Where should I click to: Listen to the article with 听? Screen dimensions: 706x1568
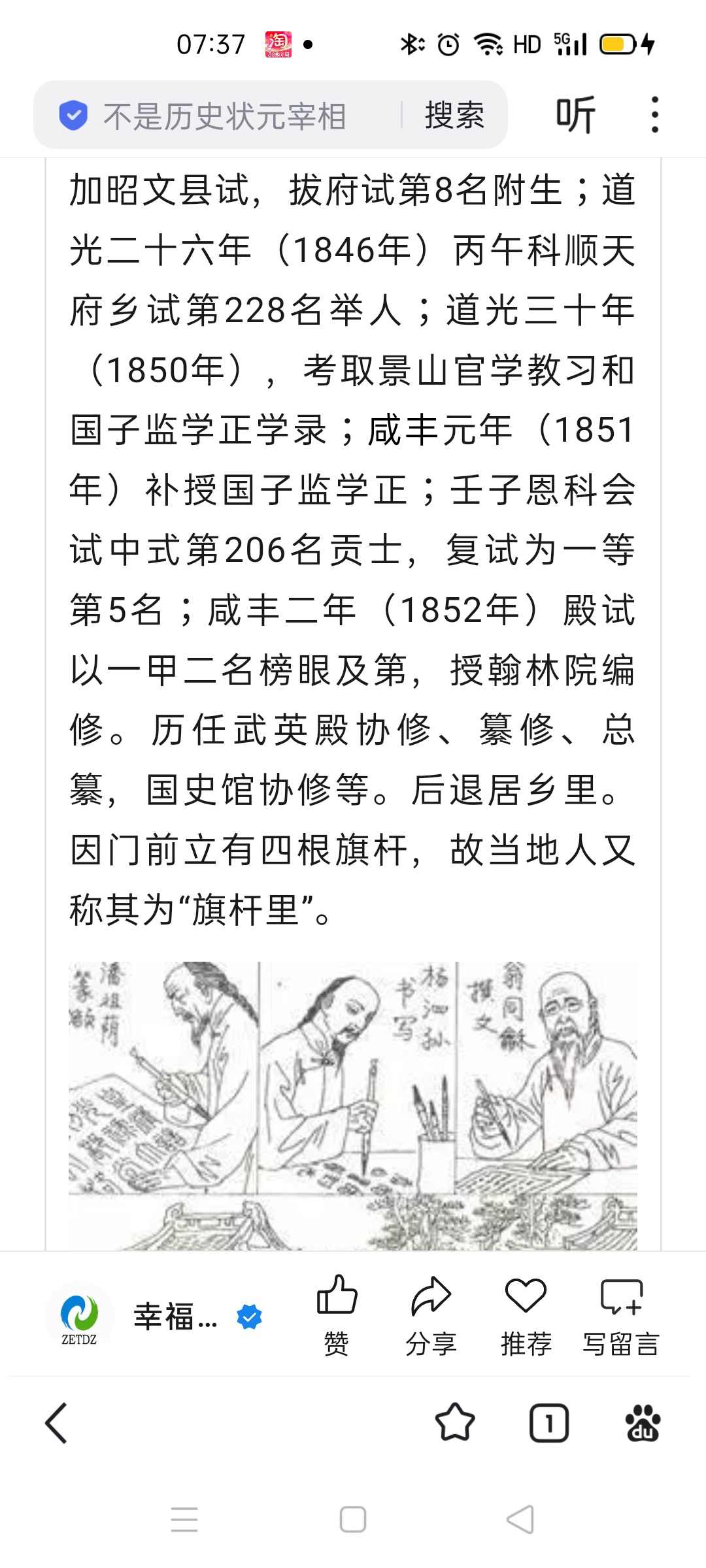pyautogui.click(x=575, y=115)
